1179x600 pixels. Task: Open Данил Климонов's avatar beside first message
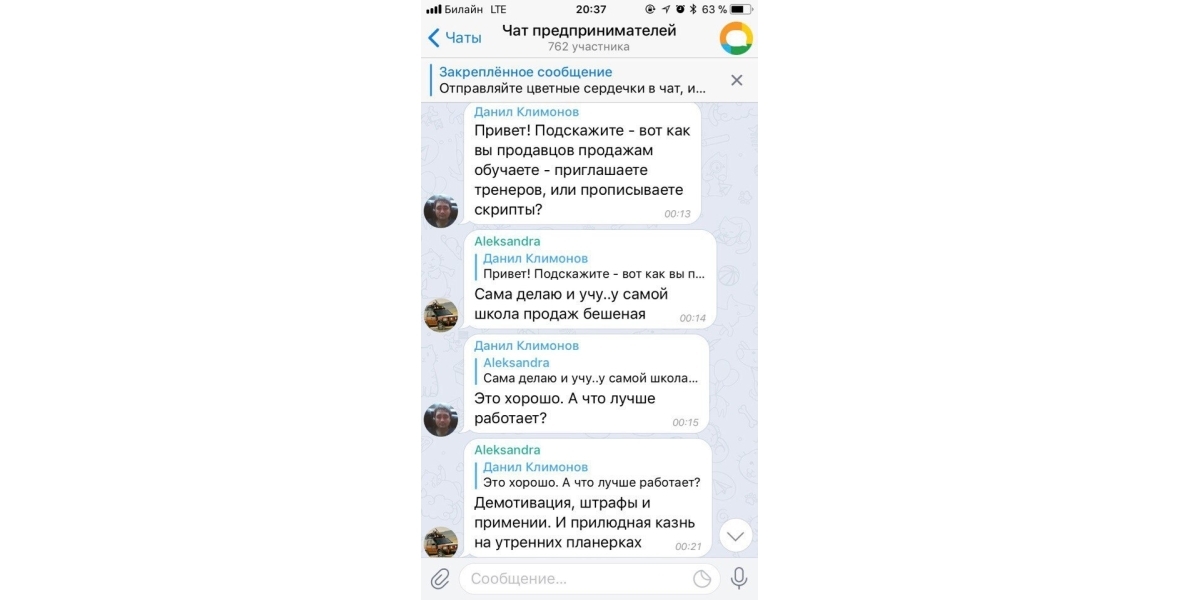(441, 211)
